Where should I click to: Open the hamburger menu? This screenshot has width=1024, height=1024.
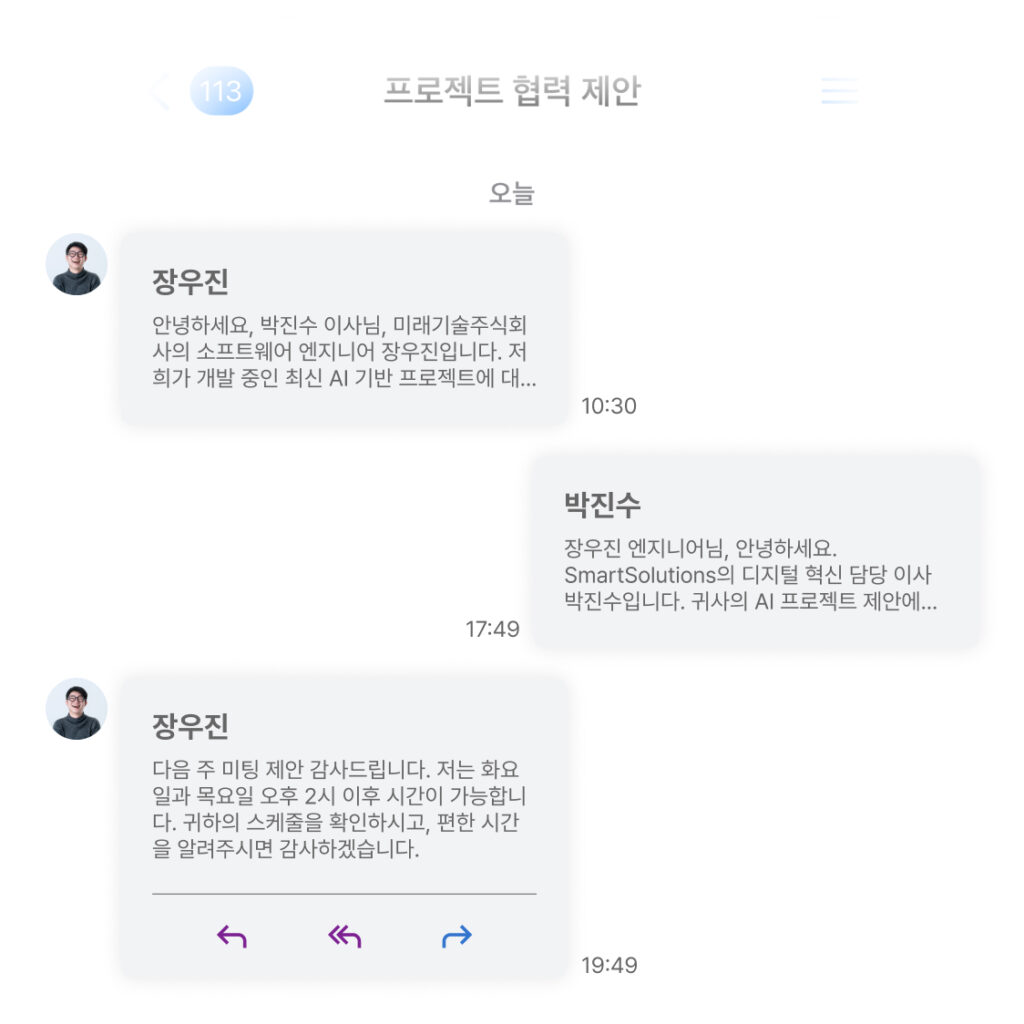click(839, 92)
